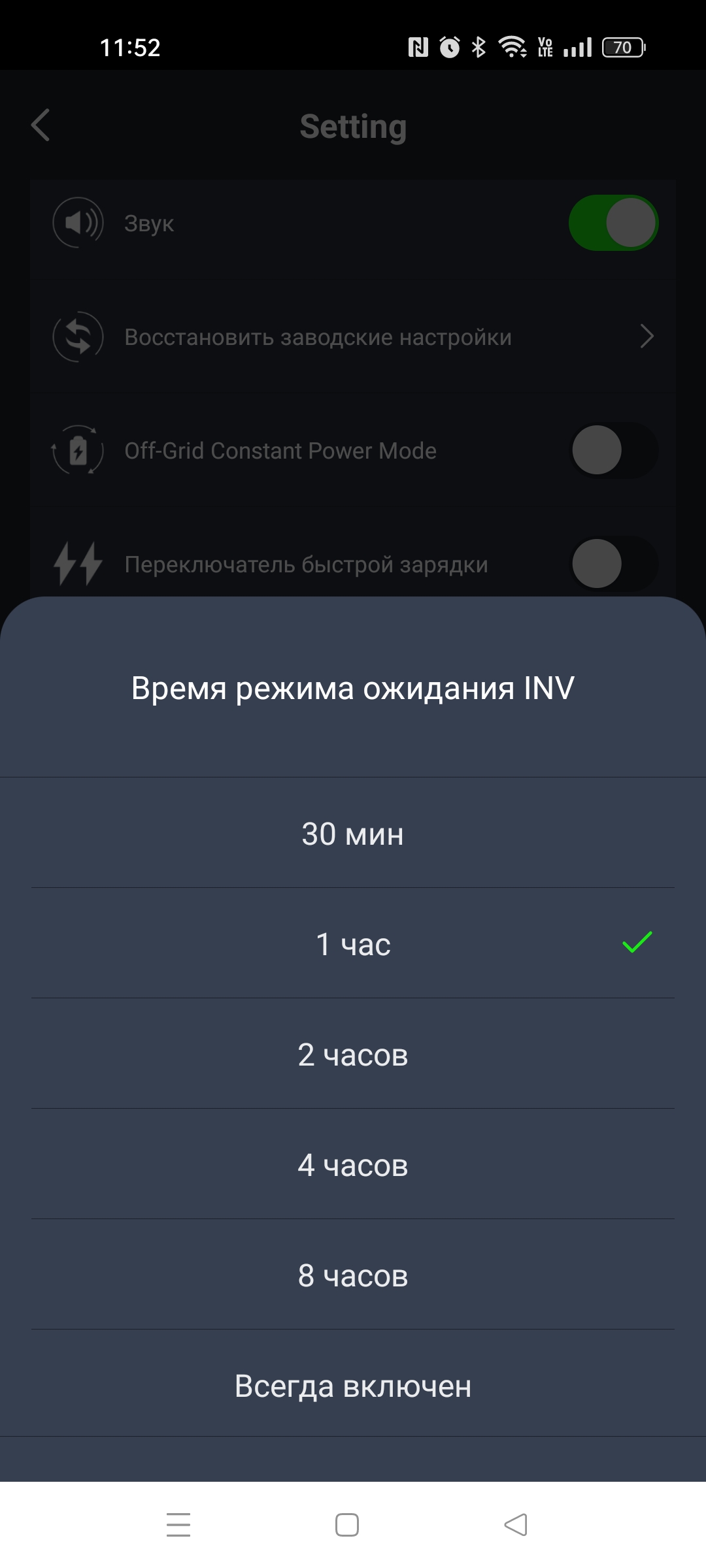706x1568 pixels.
Task: Choose Всегда включен option
Action: coord(353,1386)
